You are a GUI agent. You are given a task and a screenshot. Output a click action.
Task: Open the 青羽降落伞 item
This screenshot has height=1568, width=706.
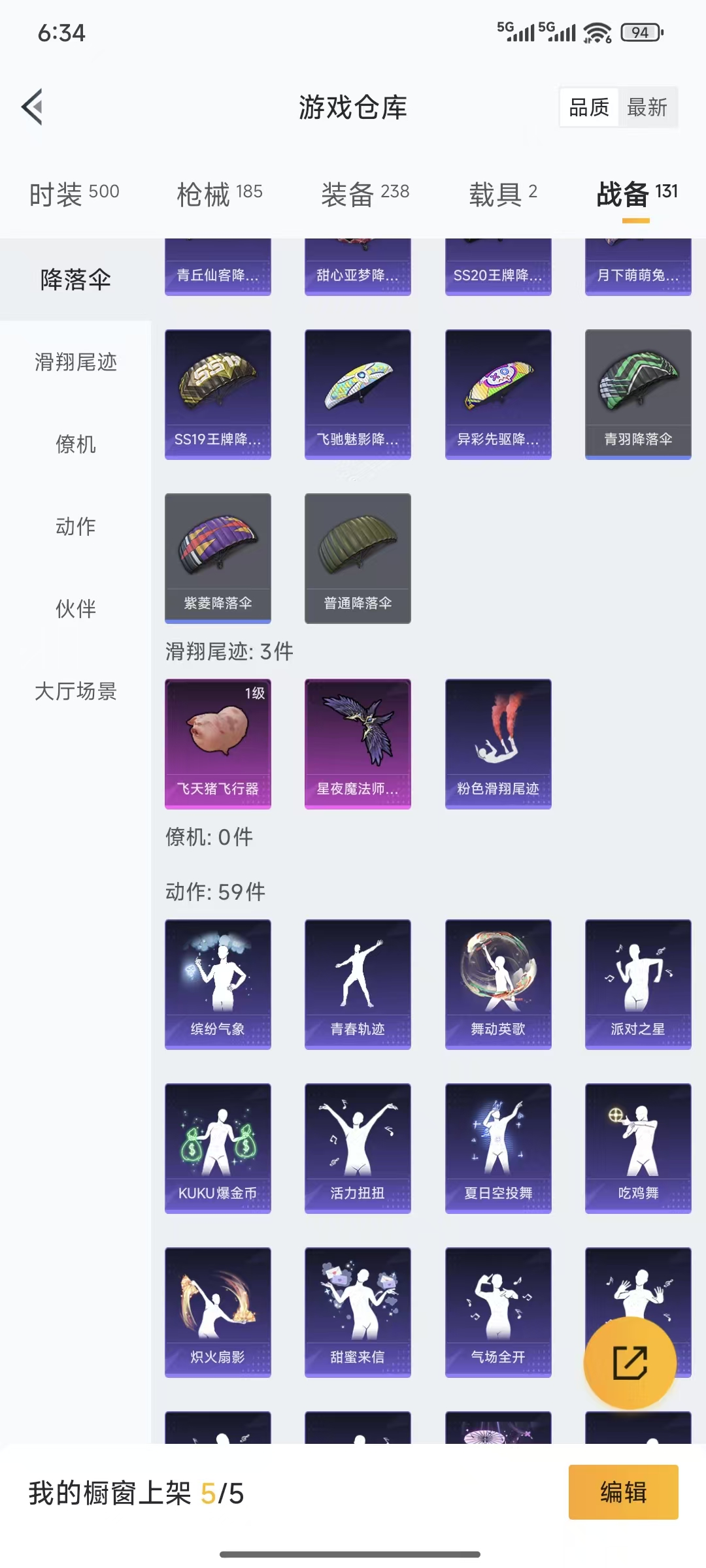(637, 394)
